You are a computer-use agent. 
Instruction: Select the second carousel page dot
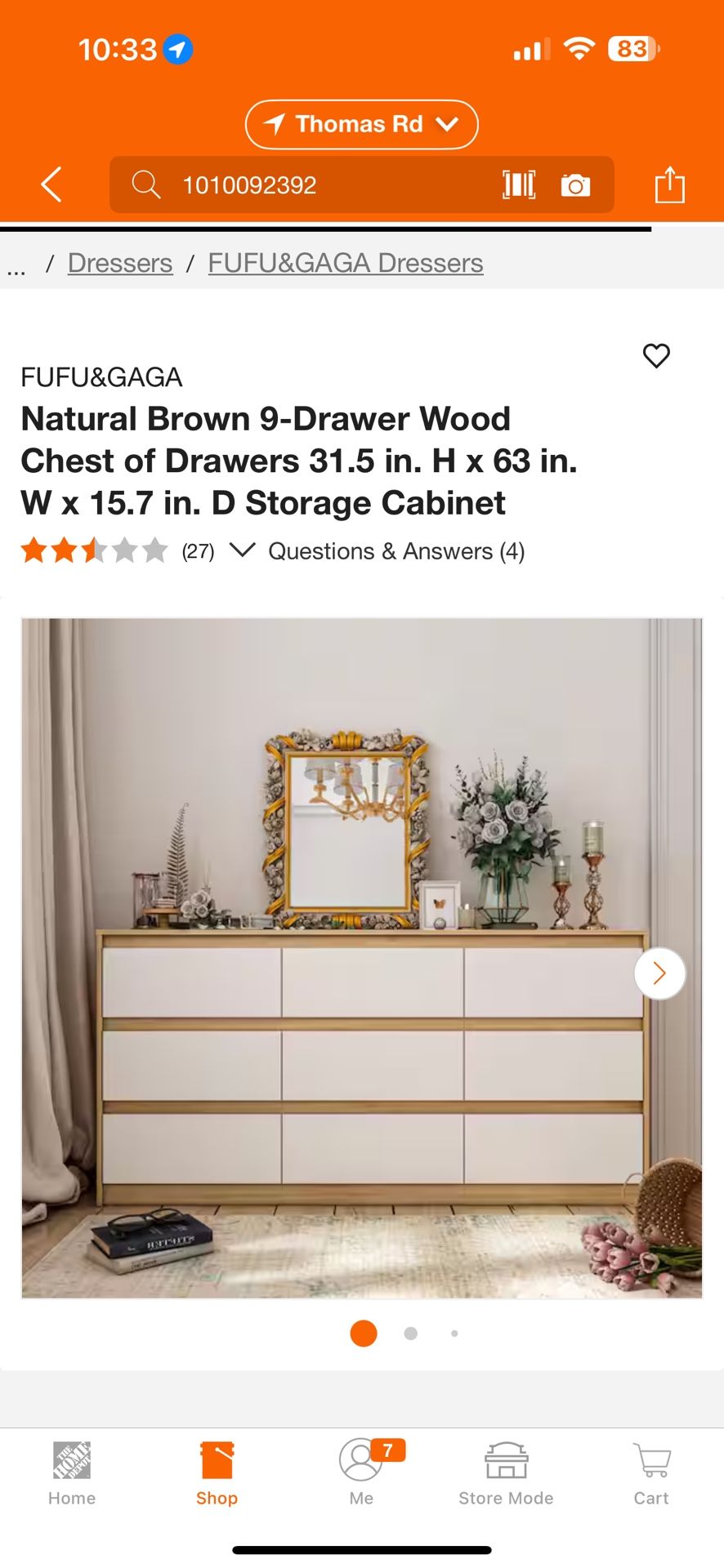point(410,1333)
